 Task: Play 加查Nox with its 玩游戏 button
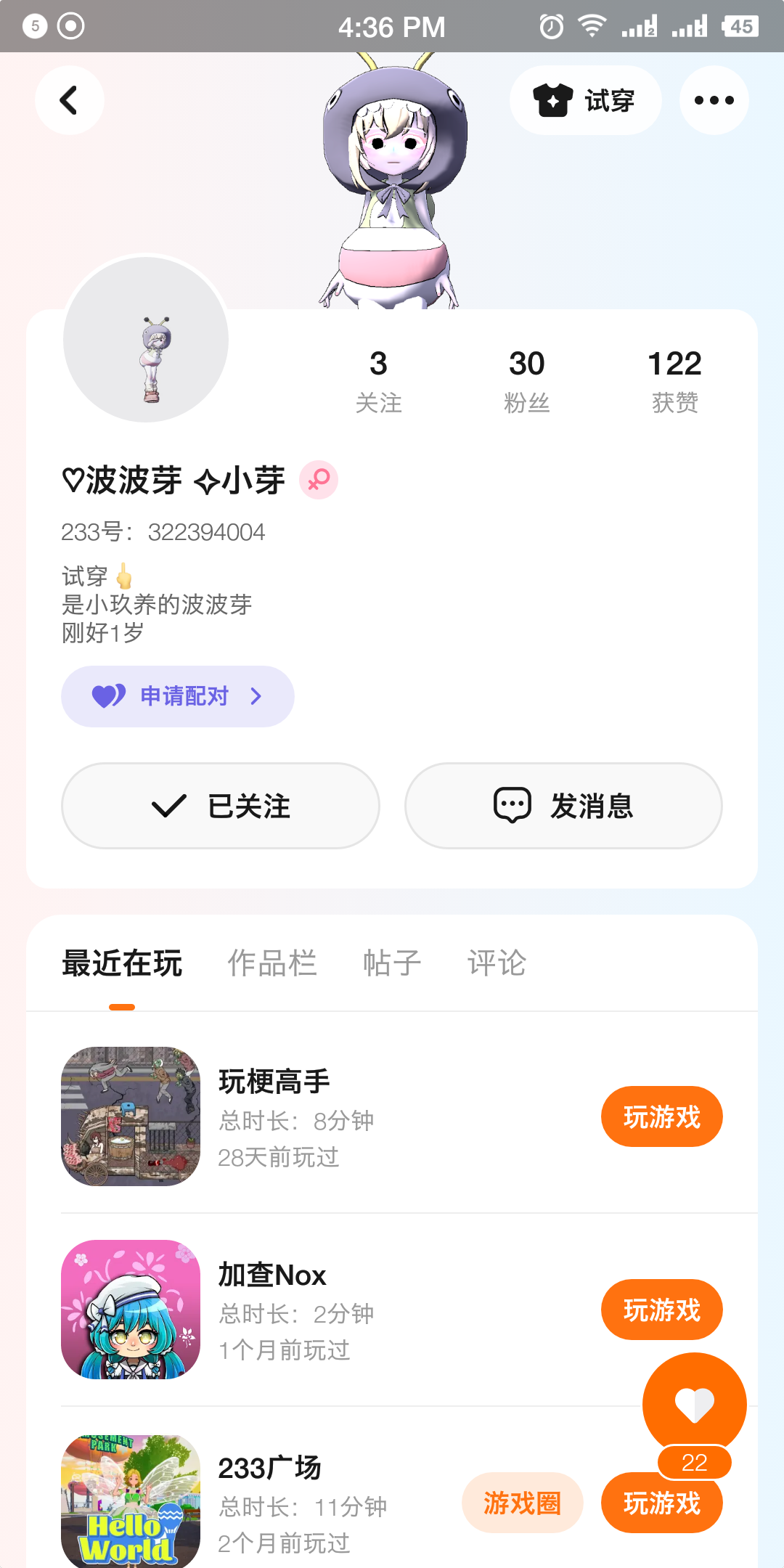point(661,1310)
